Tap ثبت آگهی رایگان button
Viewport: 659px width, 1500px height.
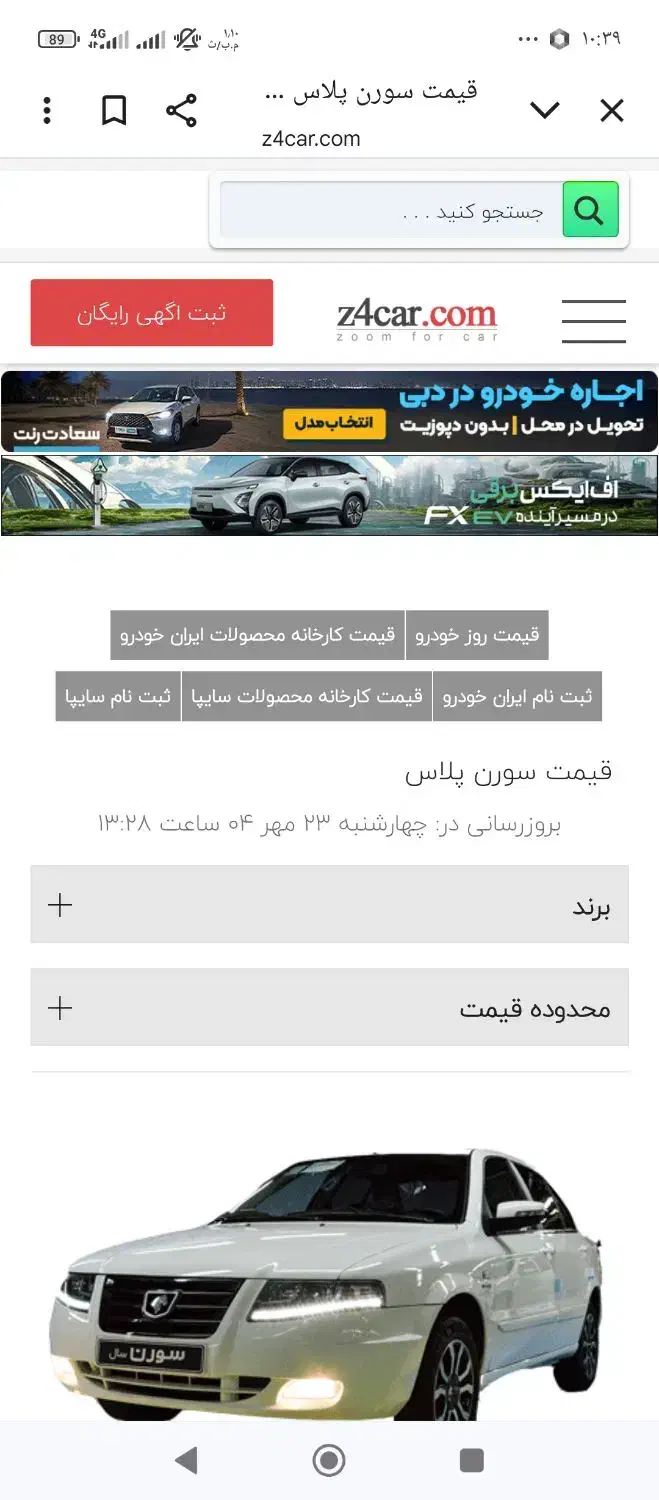coord(152,313)
